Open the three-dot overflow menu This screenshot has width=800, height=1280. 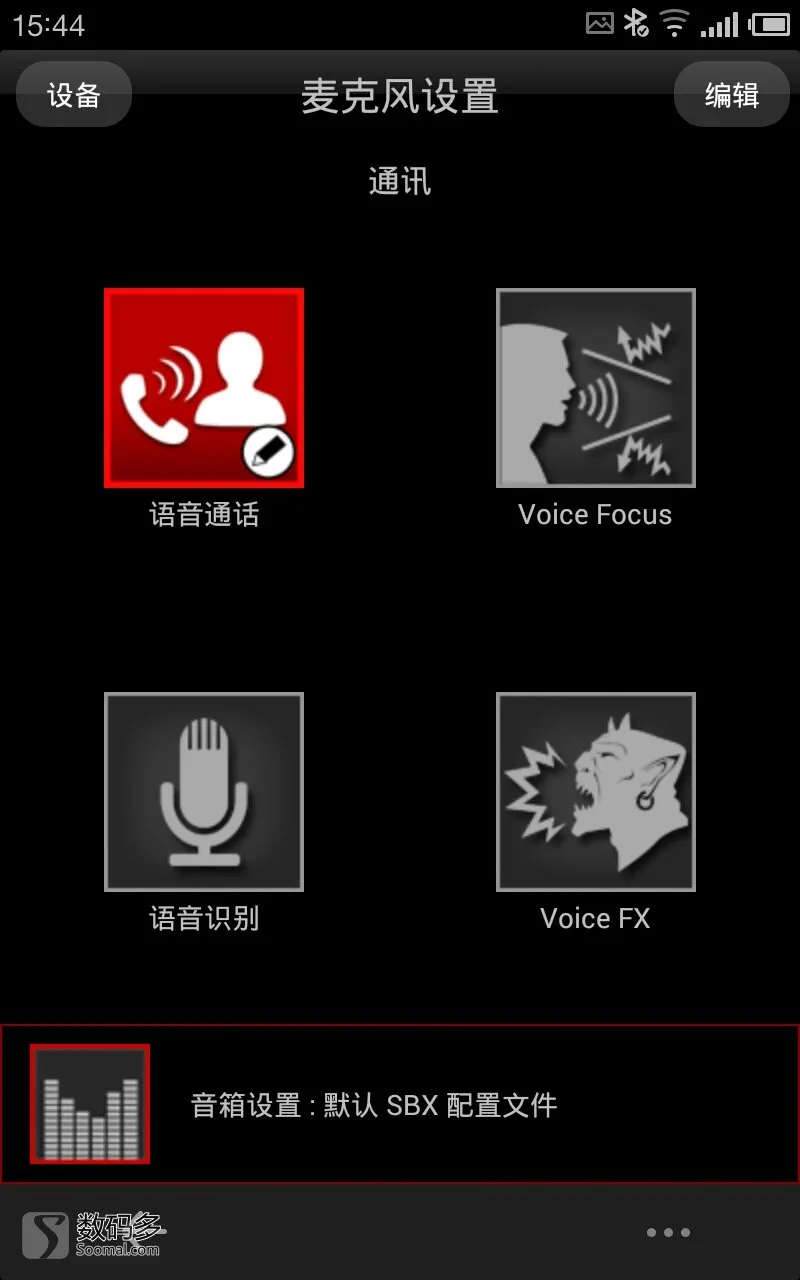pos(668,1233)
